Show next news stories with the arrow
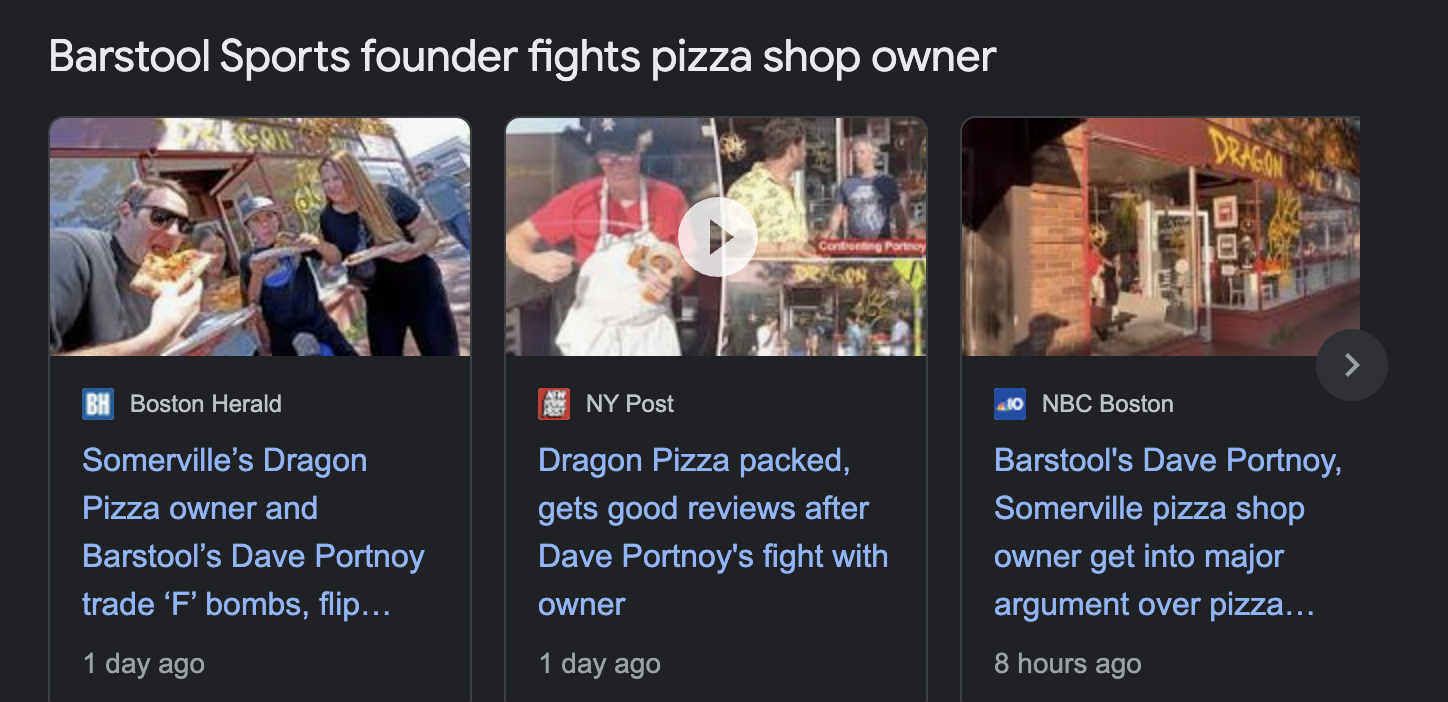 coord(1351,365)
